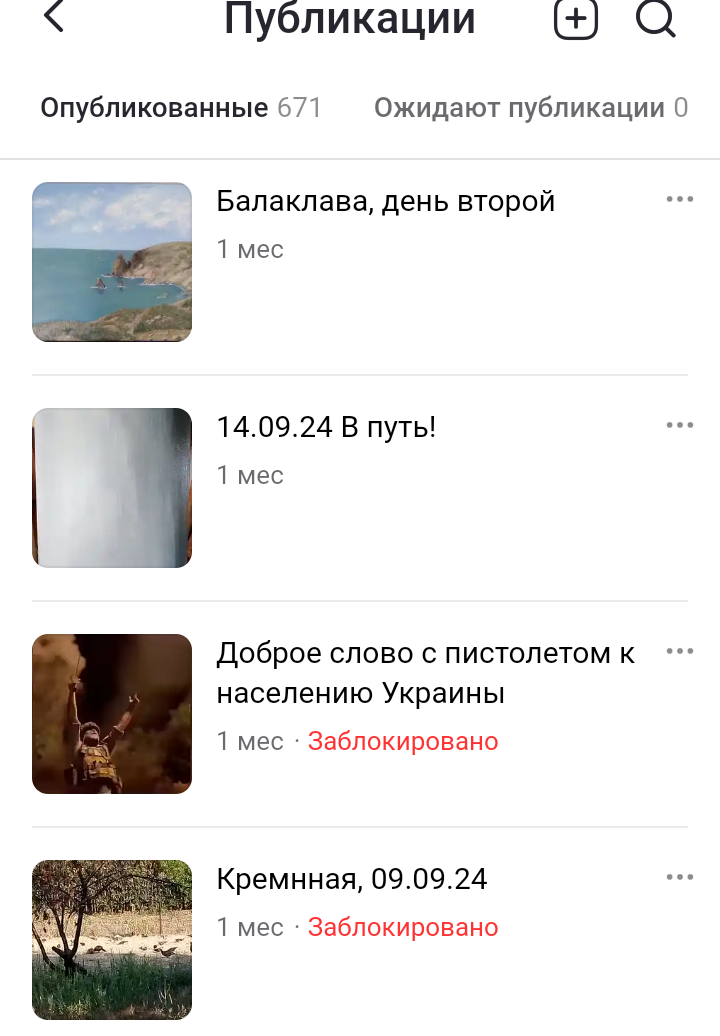
Task: Open the video 'Кремнная, 09.09.24'
Action: point(352,879)
